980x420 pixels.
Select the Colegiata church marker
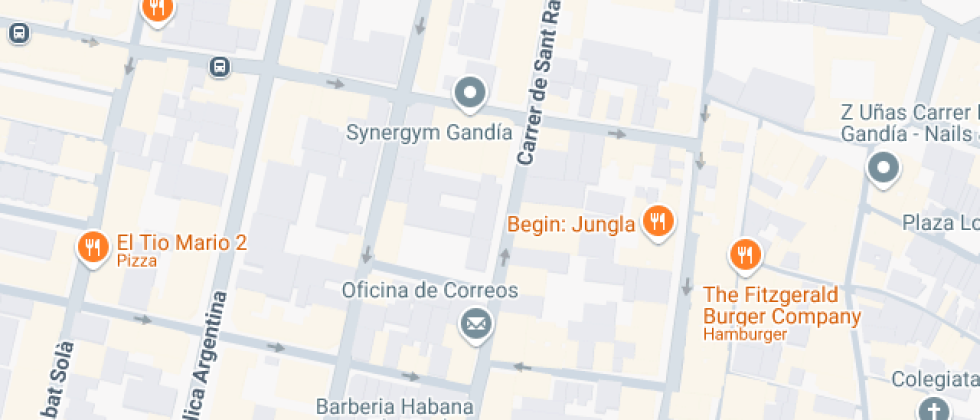tap(933, 409)
